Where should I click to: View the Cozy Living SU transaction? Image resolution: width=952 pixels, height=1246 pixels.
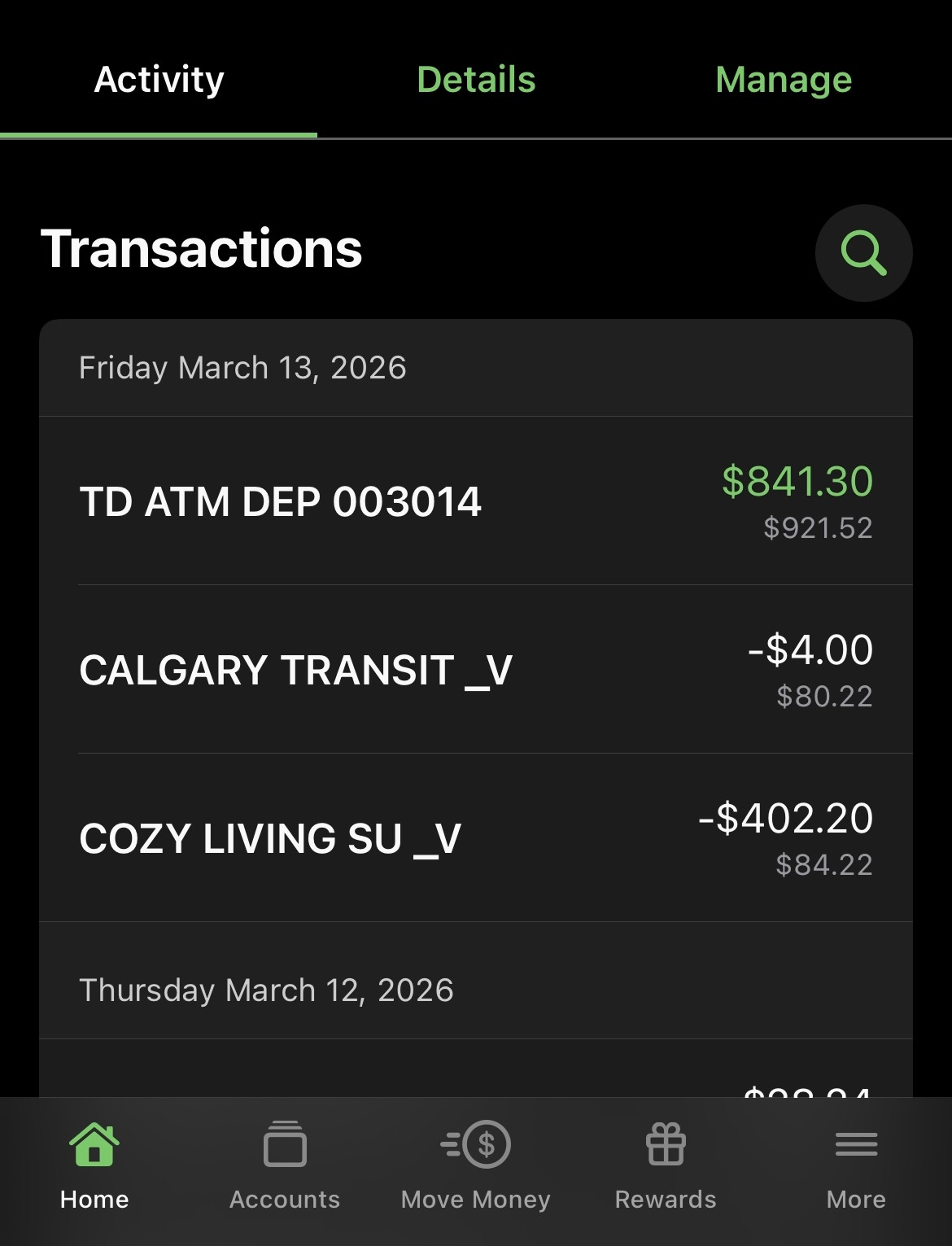coord(475,838)
